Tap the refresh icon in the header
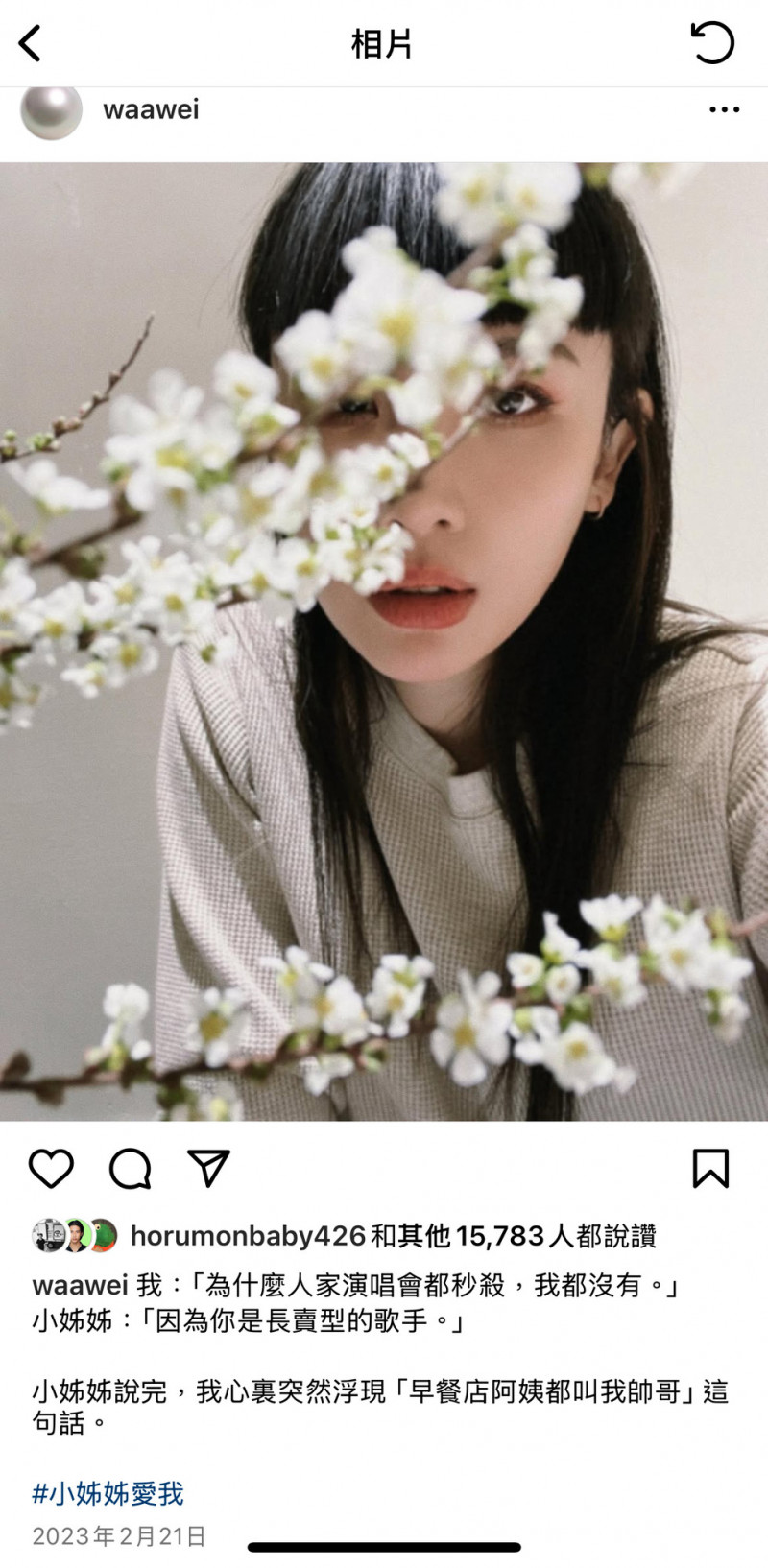The image size is (768, 1568). 712,43
